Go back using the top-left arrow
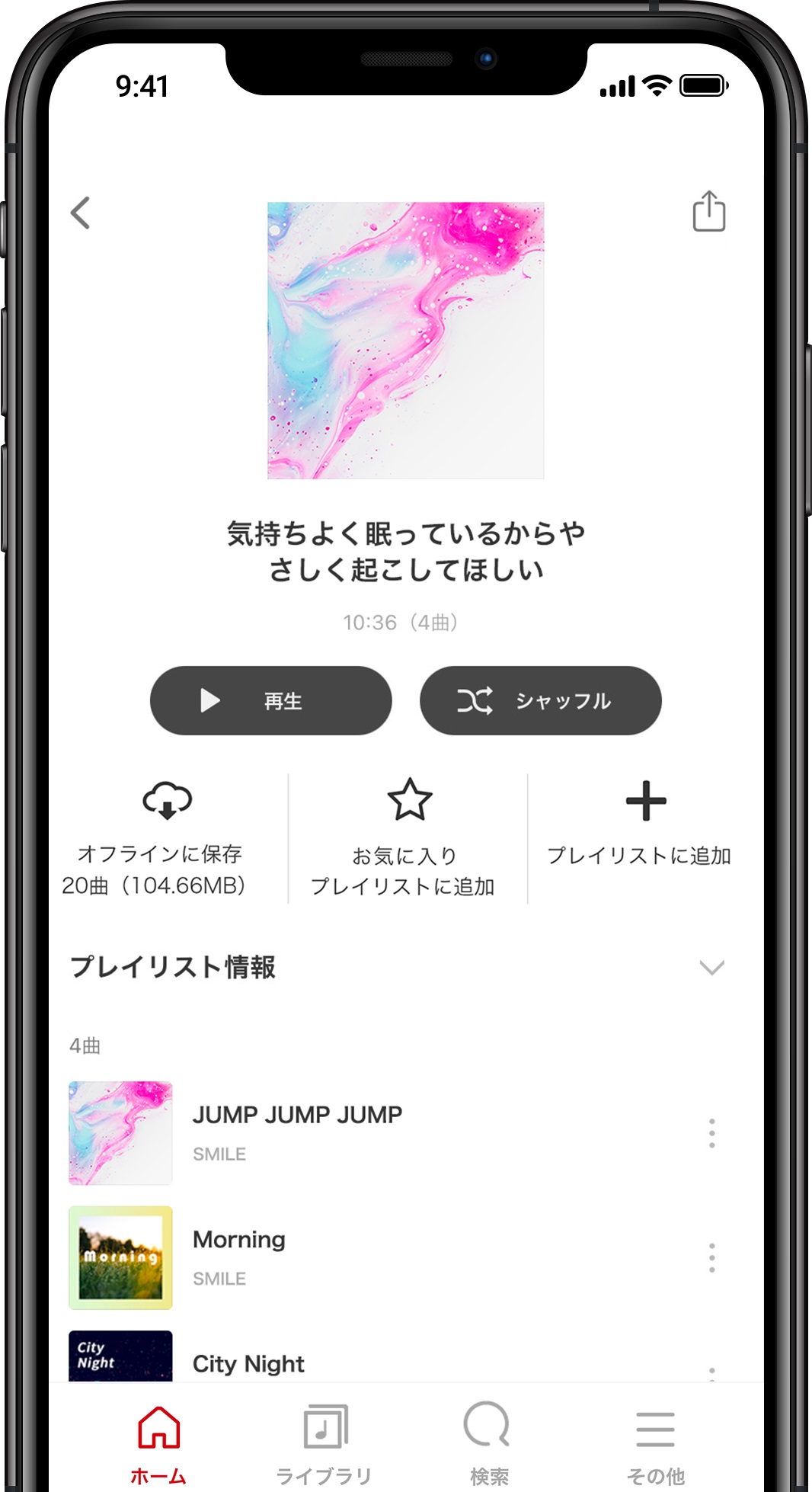The height and width of the screenshot is (1492, 812). [x=81, y=213]
